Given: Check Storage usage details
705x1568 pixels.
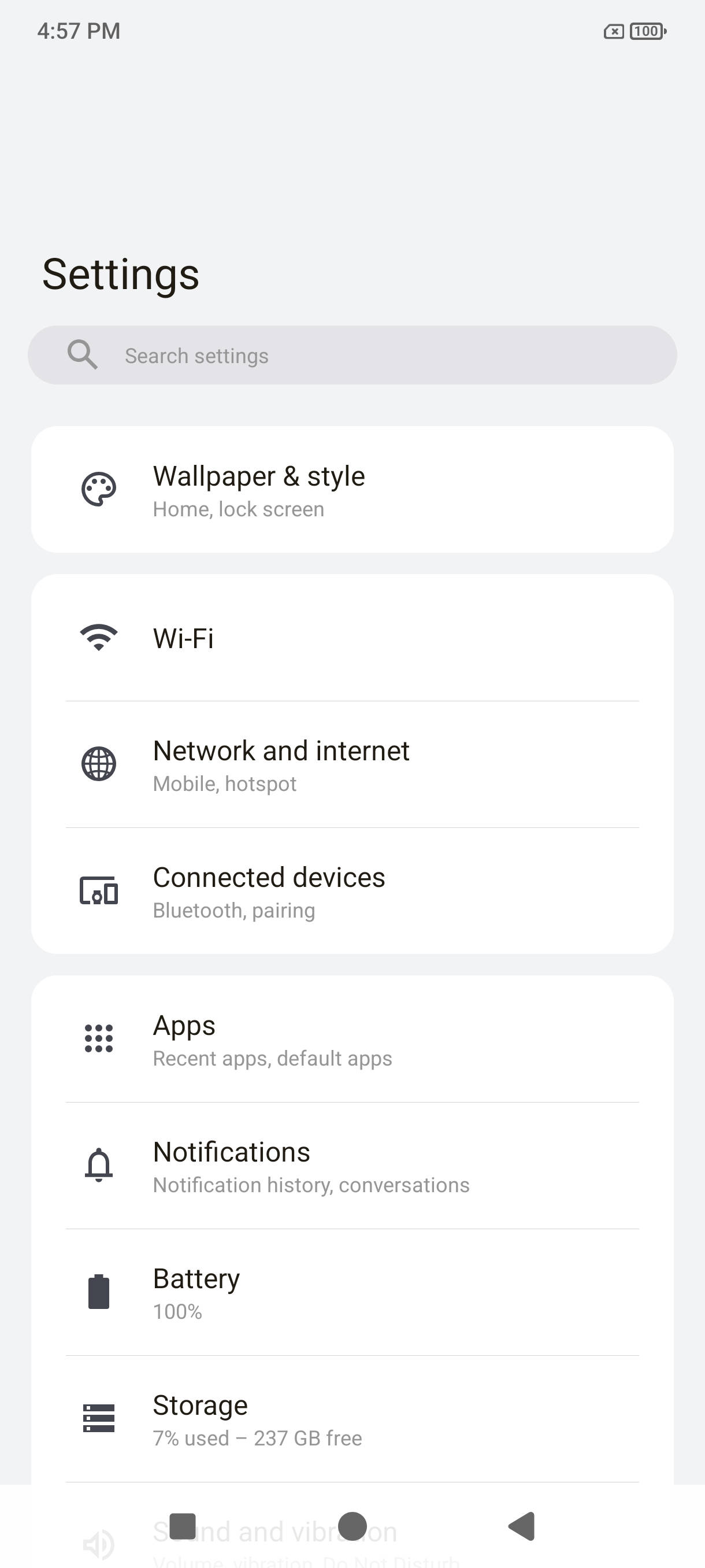Looking at the screenshot, I should 352,1419.
